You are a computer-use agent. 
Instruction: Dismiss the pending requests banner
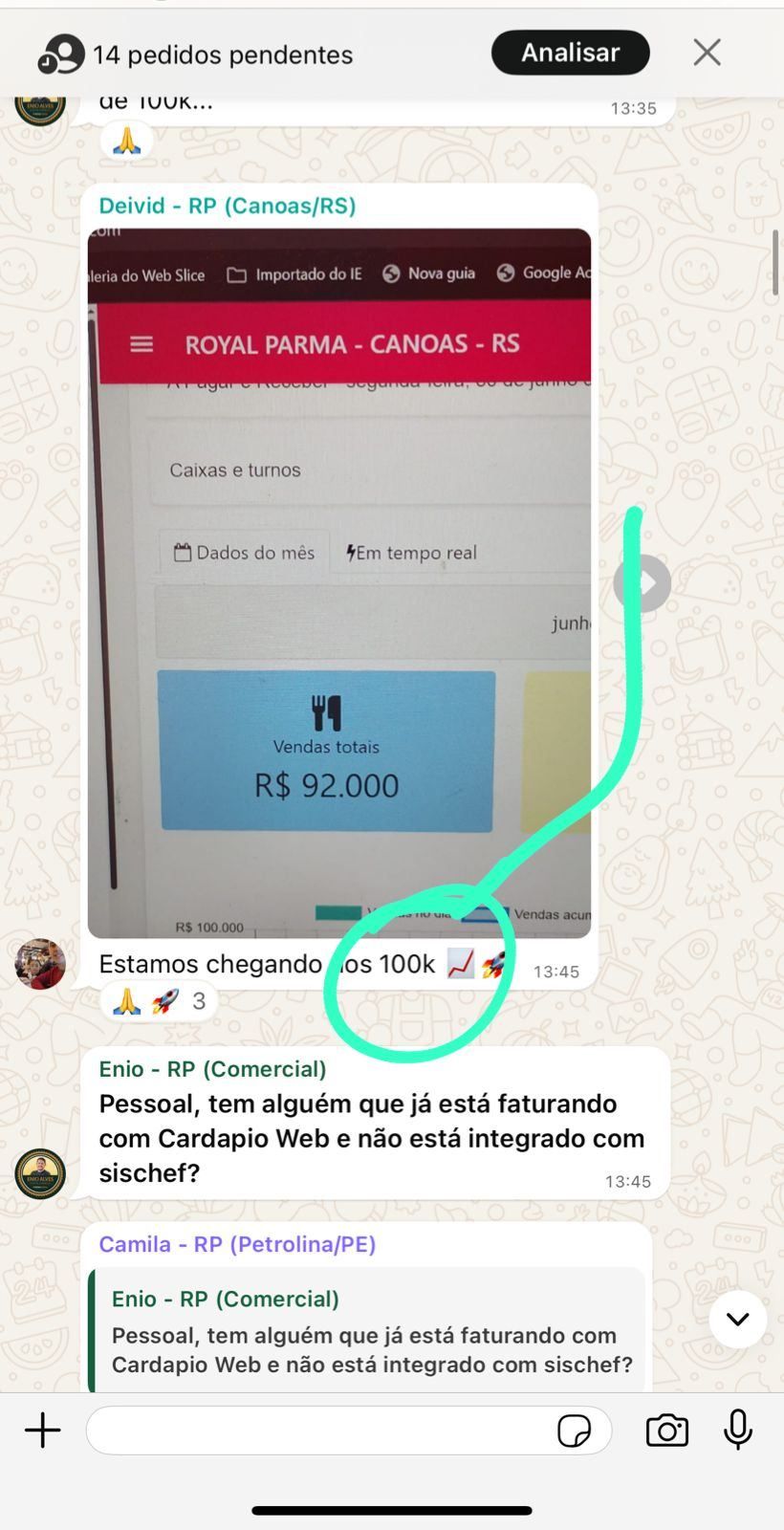point(707,53)
